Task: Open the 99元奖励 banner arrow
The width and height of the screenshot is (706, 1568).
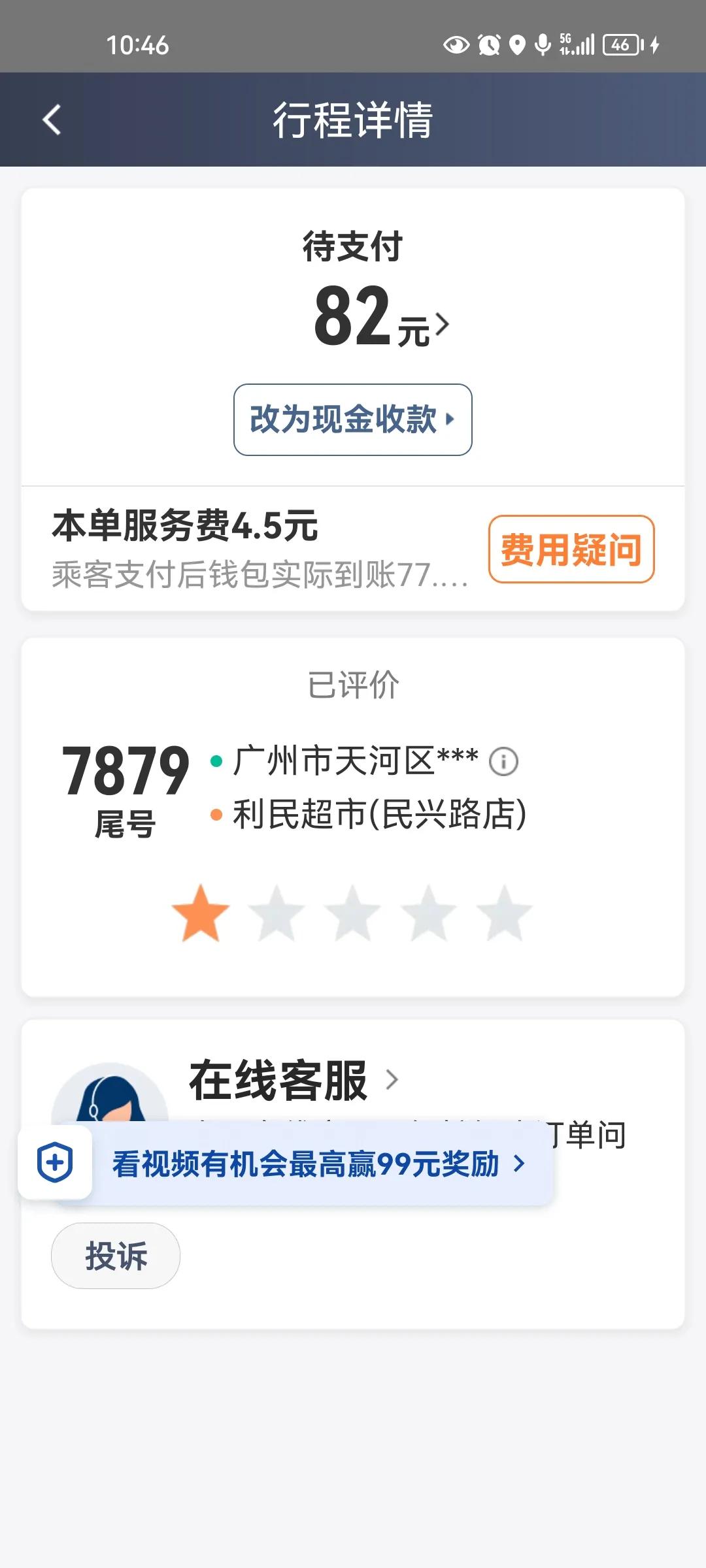Action: point(518,1163)
